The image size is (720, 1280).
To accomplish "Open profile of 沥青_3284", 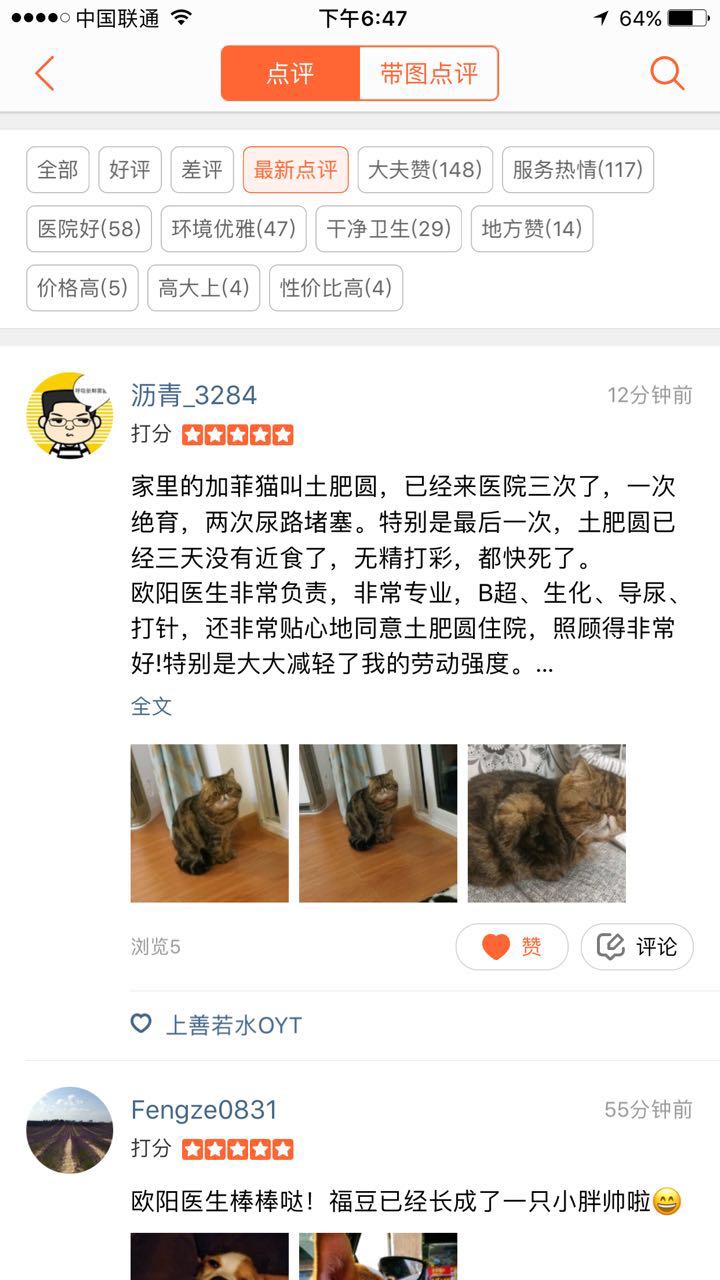I will pos(194,395).
